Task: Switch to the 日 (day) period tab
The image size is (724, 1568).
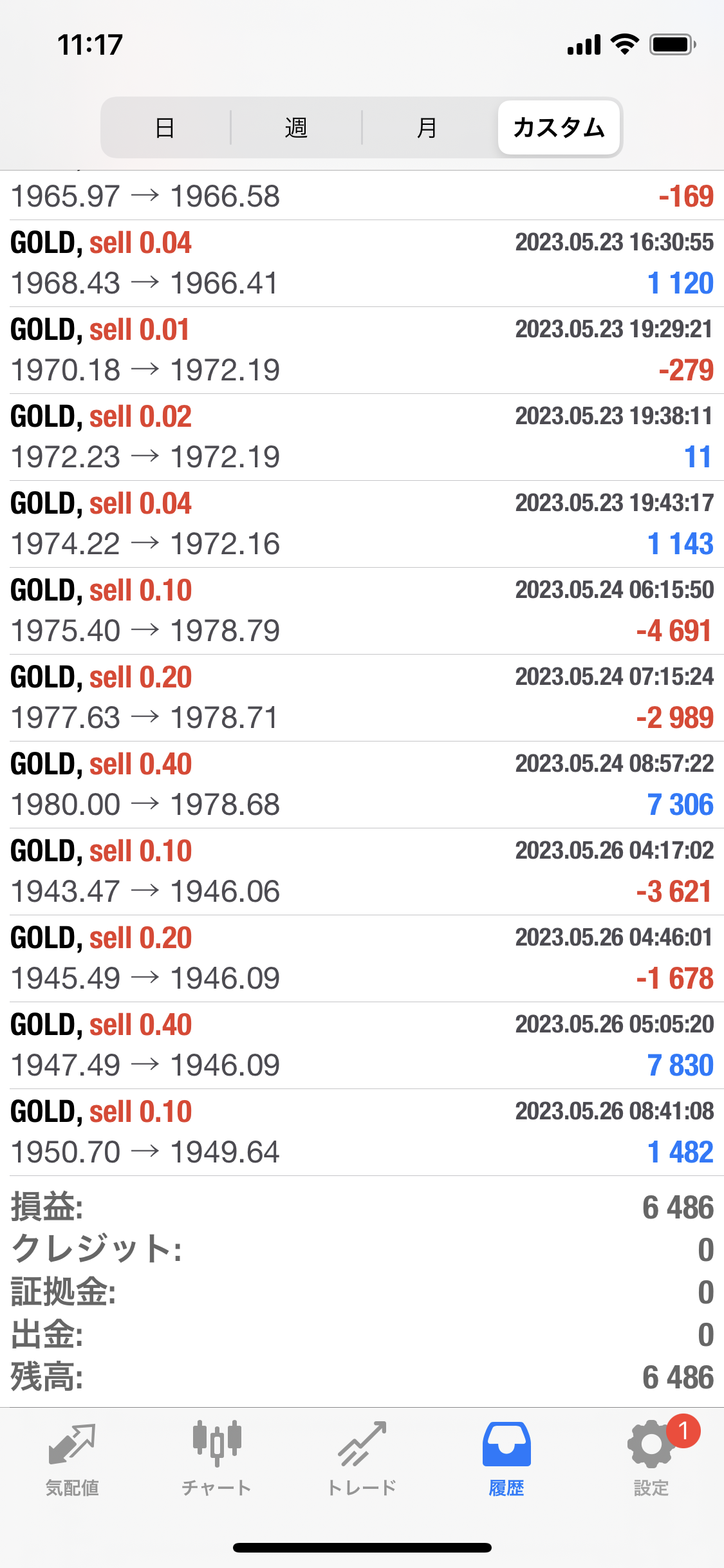Action: coord(165,127)
